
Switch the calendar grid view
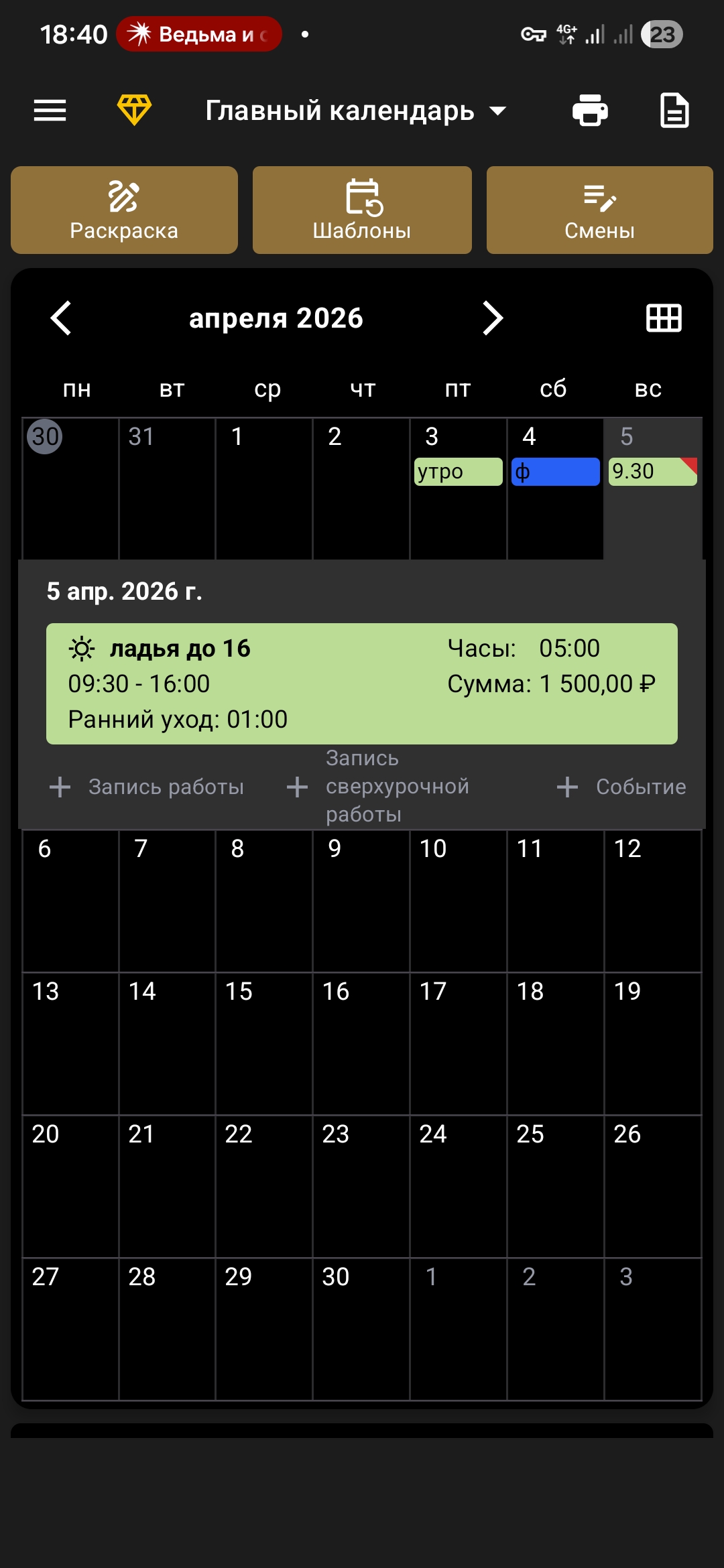[x=664, y=318]
